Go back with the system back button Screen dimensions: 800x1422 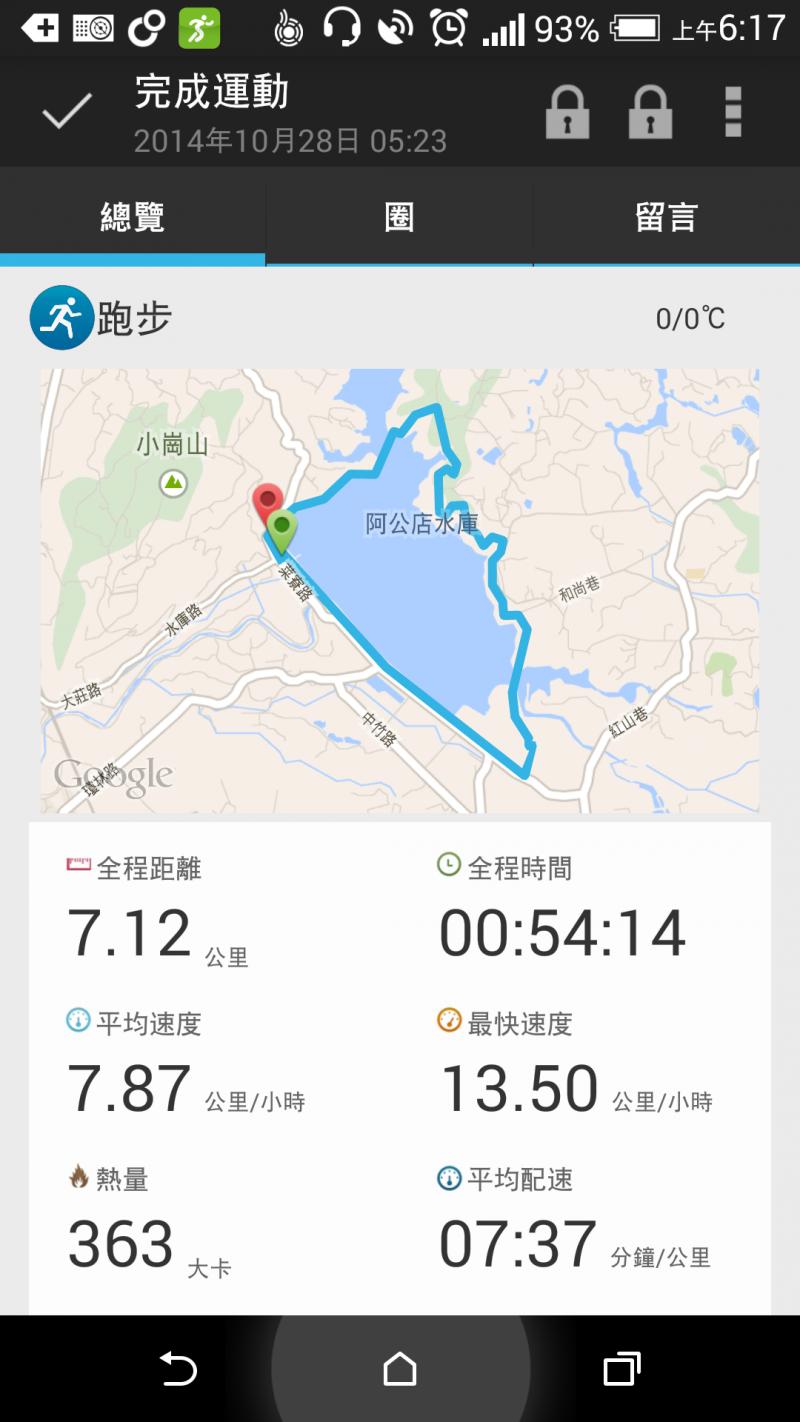[178, 1368]
